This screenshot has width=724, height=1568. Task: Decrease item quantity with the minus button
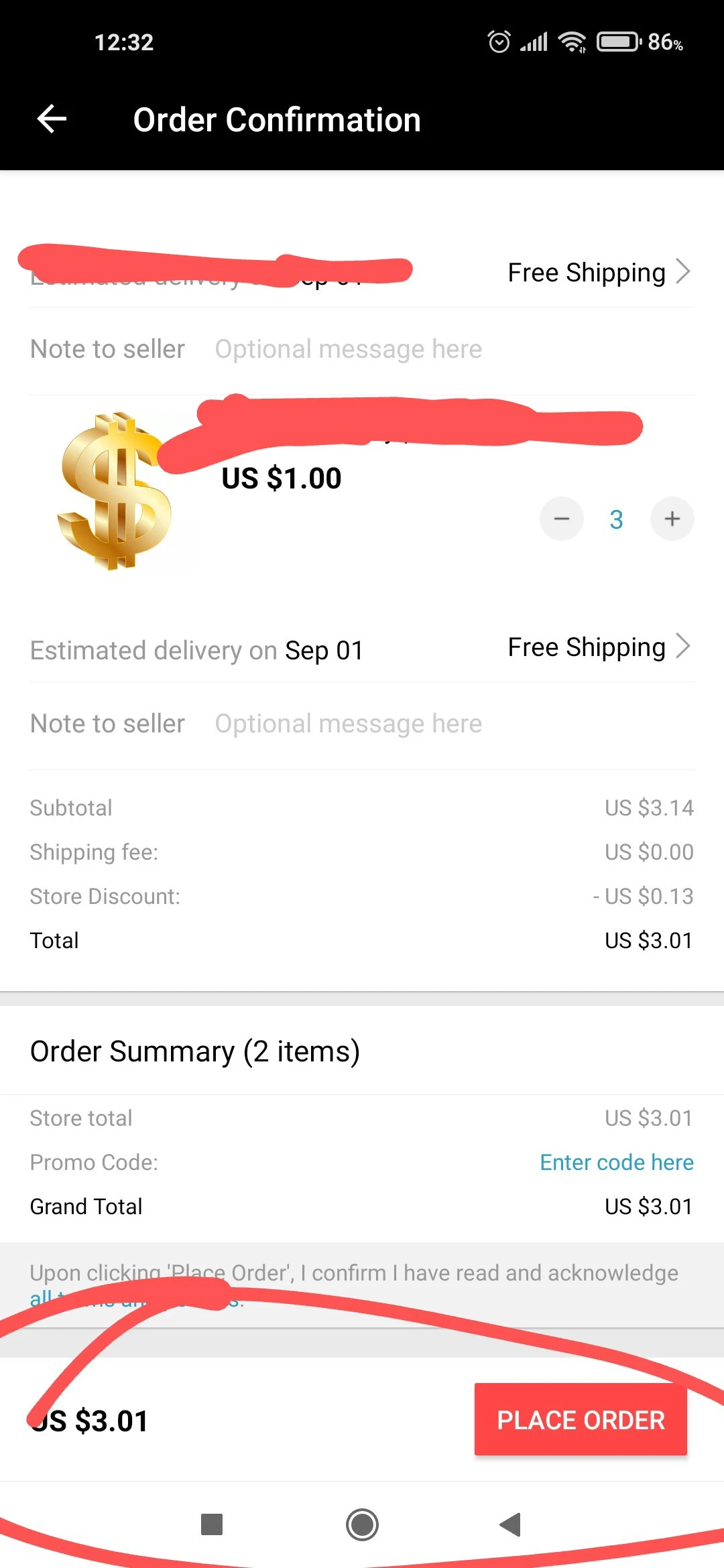coord(562,519)
